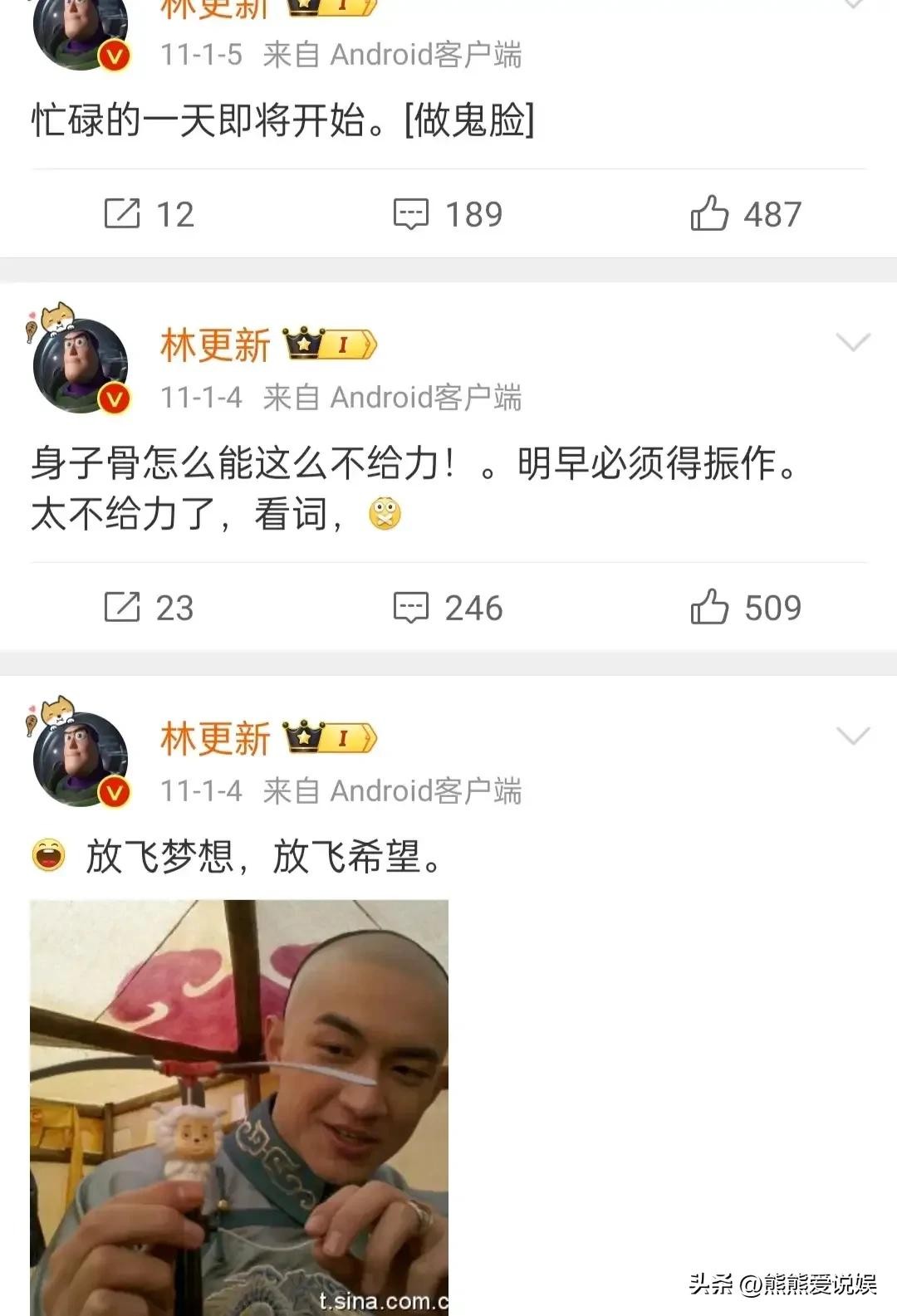Open comments on 身子骨怎么能这么不给力 post
Image resolution: width=897 pixels, height=1316 pixels.
tap(411, 608)
